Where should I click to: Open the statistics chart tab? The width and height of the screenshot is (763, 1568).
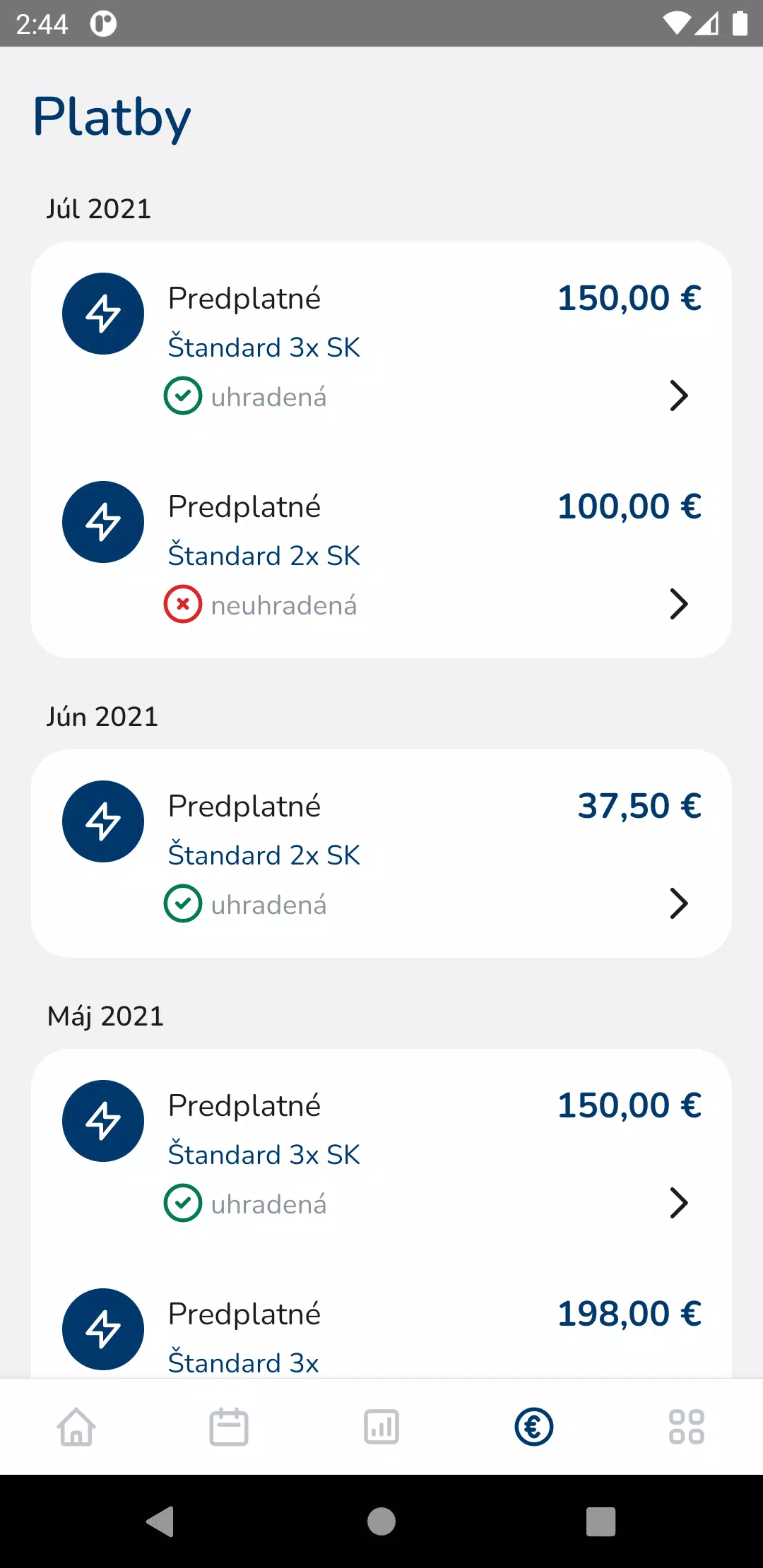tap(381, 1427)
